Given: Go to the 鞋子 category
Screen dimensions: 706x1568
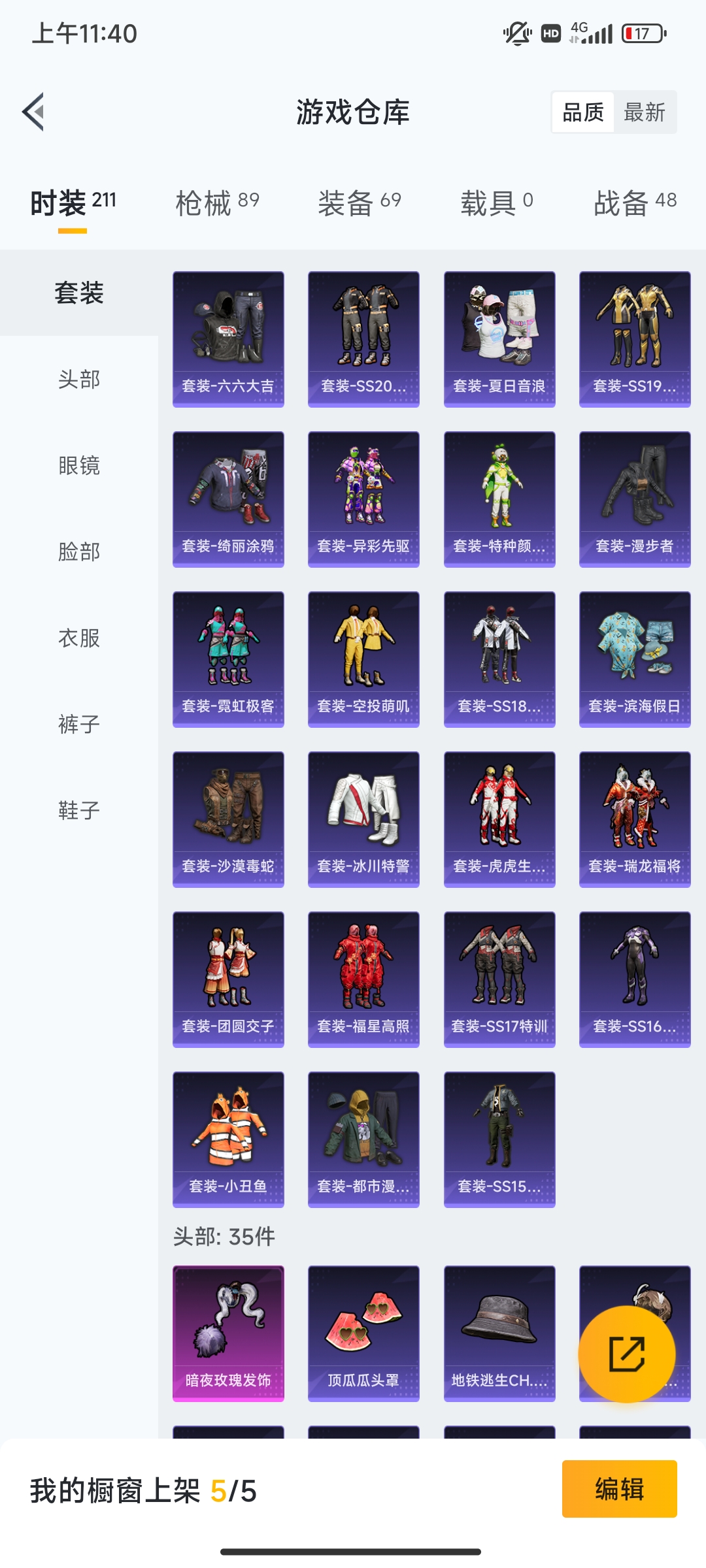Looking at the screenshot, I should pos(79,810).
